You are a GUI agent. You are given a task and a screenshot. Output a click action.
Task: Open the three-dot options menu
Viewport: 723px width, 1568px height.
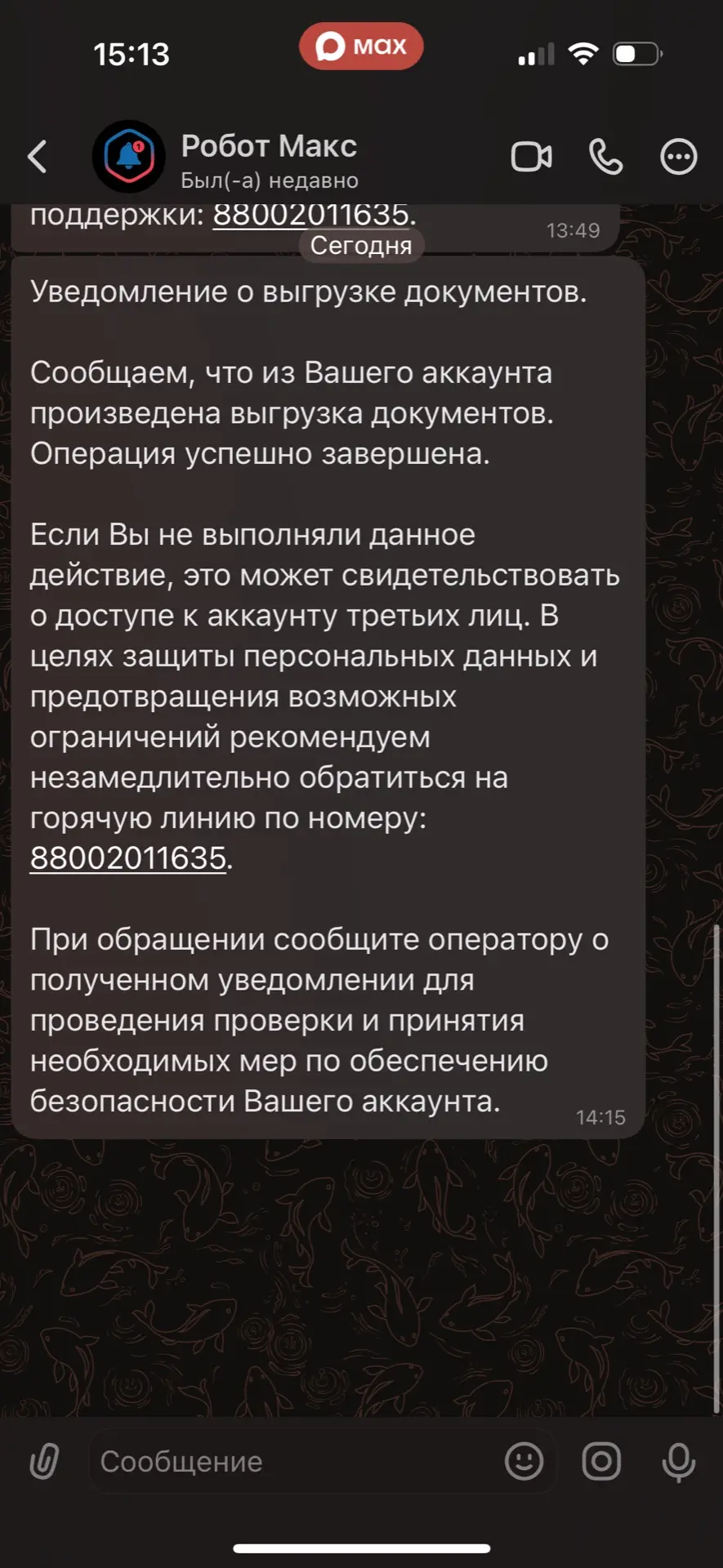click(679, 157)
